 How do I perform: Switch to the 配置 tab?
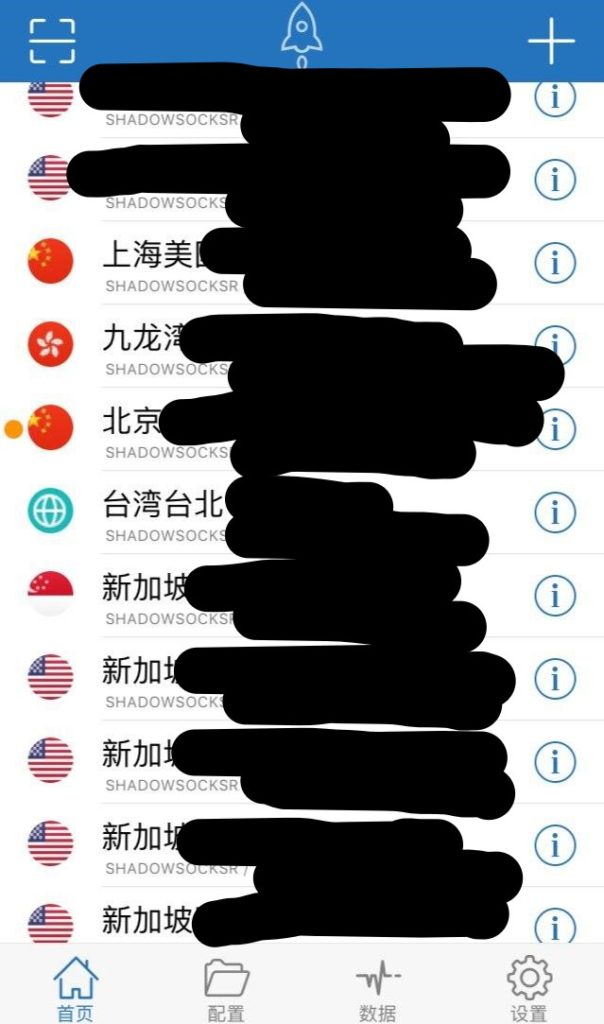point(226,988)
